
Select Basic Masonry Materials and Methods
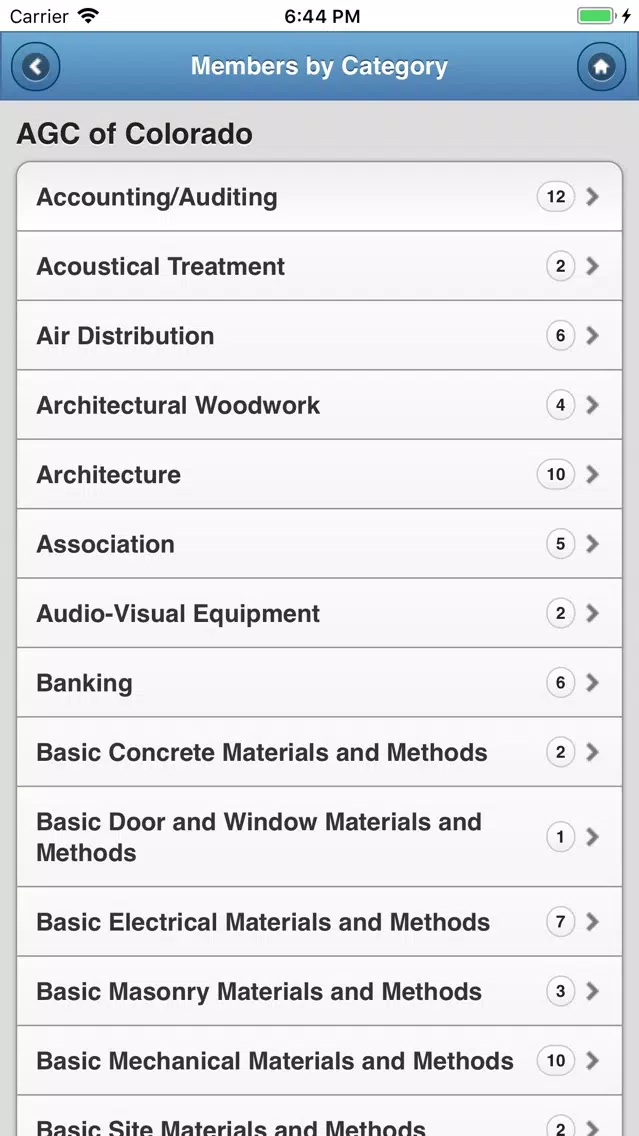(x=320, y=991)
